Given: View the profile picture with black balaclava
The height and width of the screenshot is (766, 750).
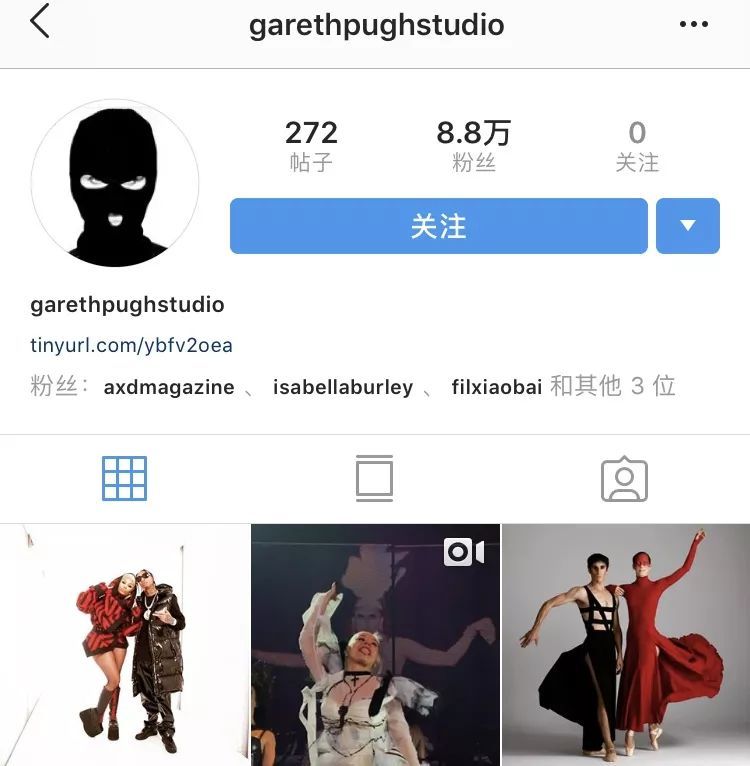Looking at the screenshot, I should pyautogui.click(x=115, y=183).
